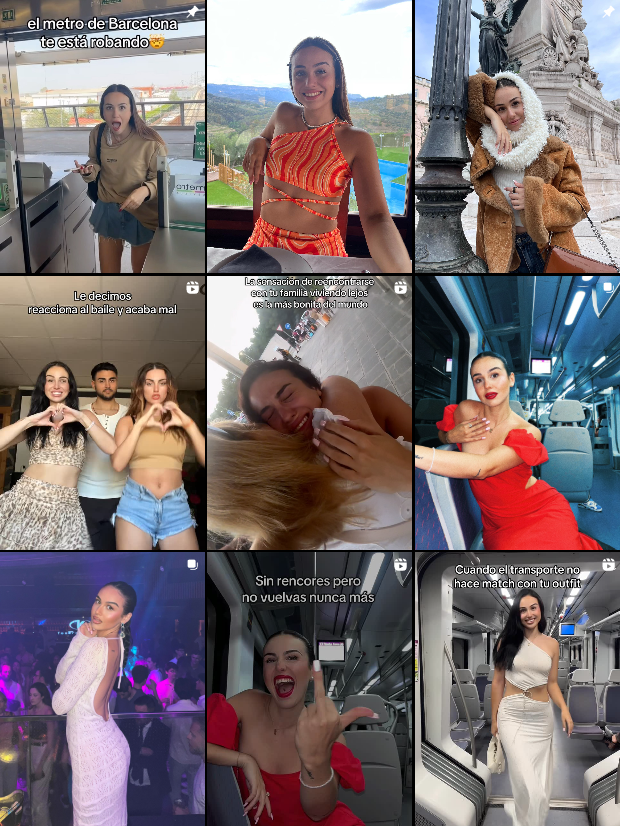
Task: View the nightclub post with the white dress
Action: click(x=103, y=689)
